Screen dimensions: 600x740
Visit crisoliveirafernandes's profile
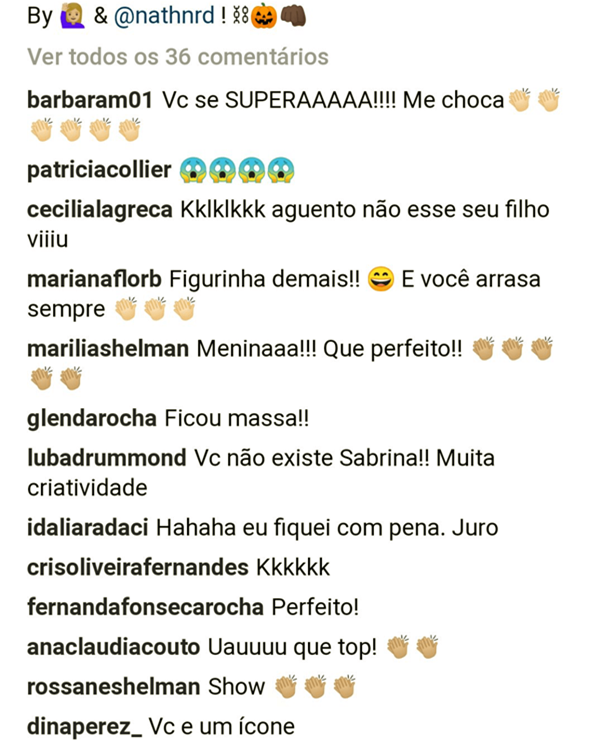(138, 568)
